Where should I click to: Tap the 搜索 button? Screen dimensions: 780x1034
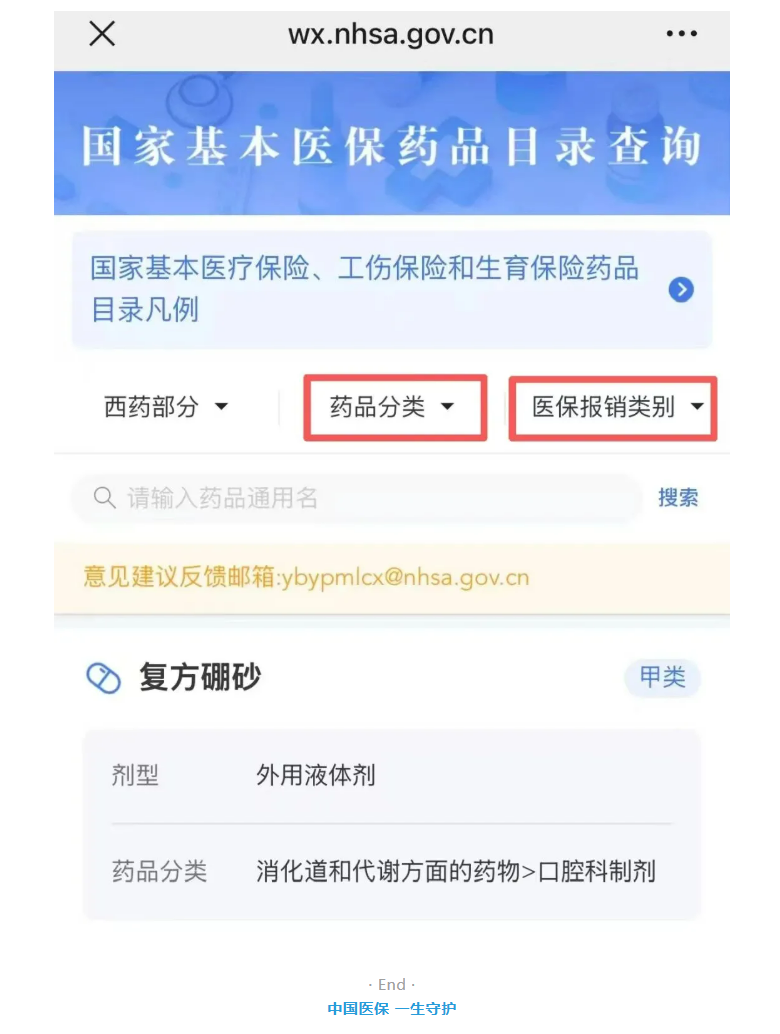678,498
